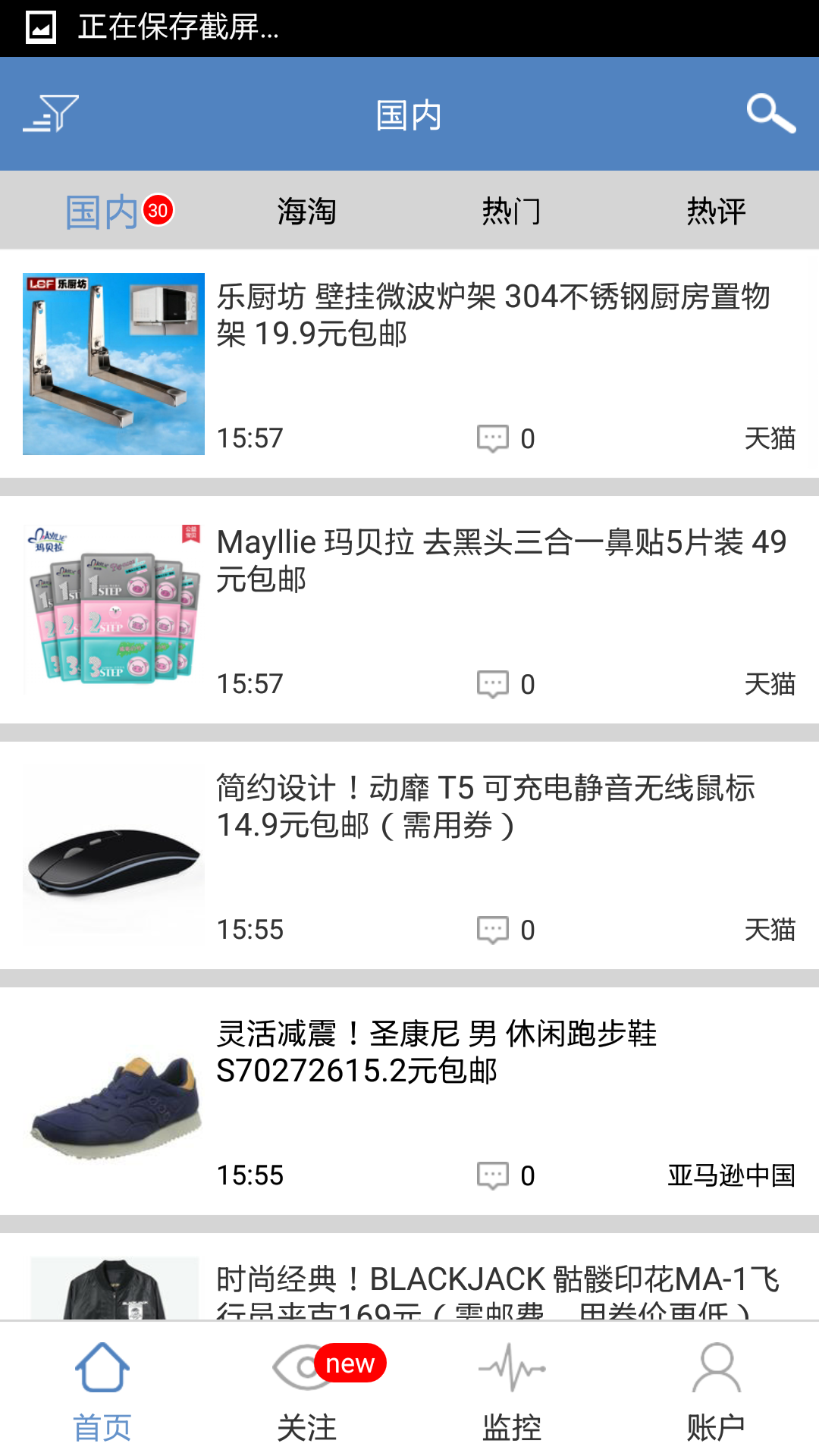
Task: Switch to the 监控 bottom tab
Action: tap(512, 1391)
